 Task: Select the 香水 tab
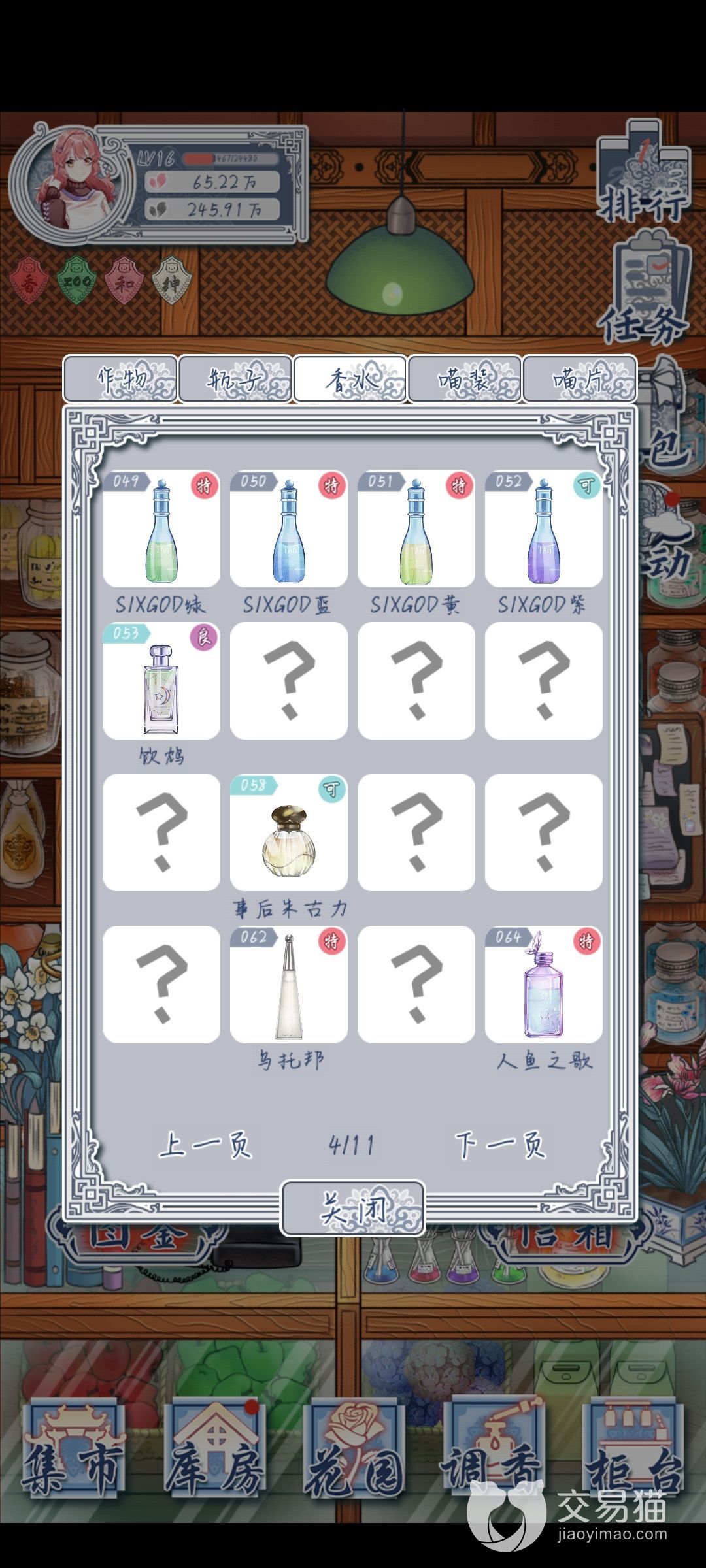[x=350, y=379]
